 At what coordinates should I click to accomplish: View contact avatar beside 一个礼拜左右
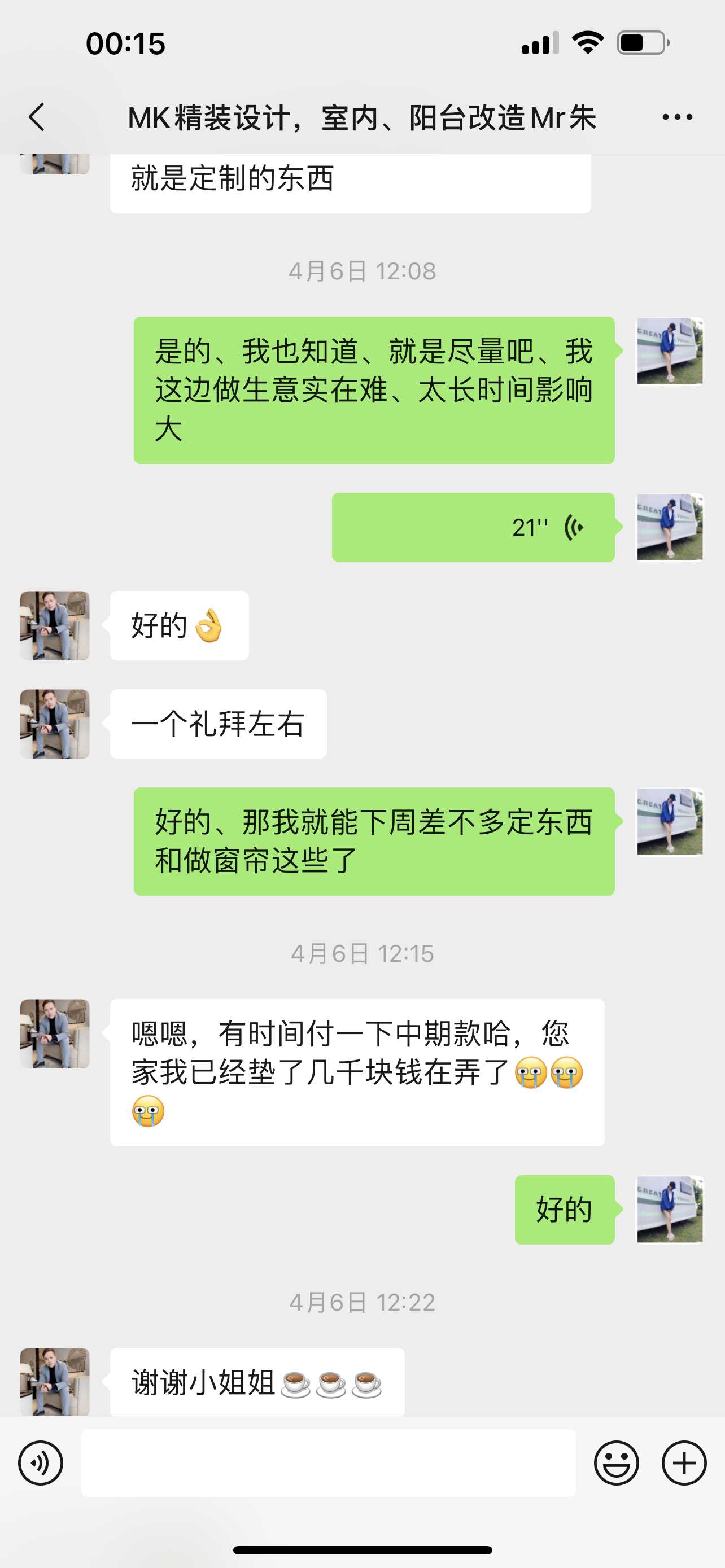tap(55, 724)
